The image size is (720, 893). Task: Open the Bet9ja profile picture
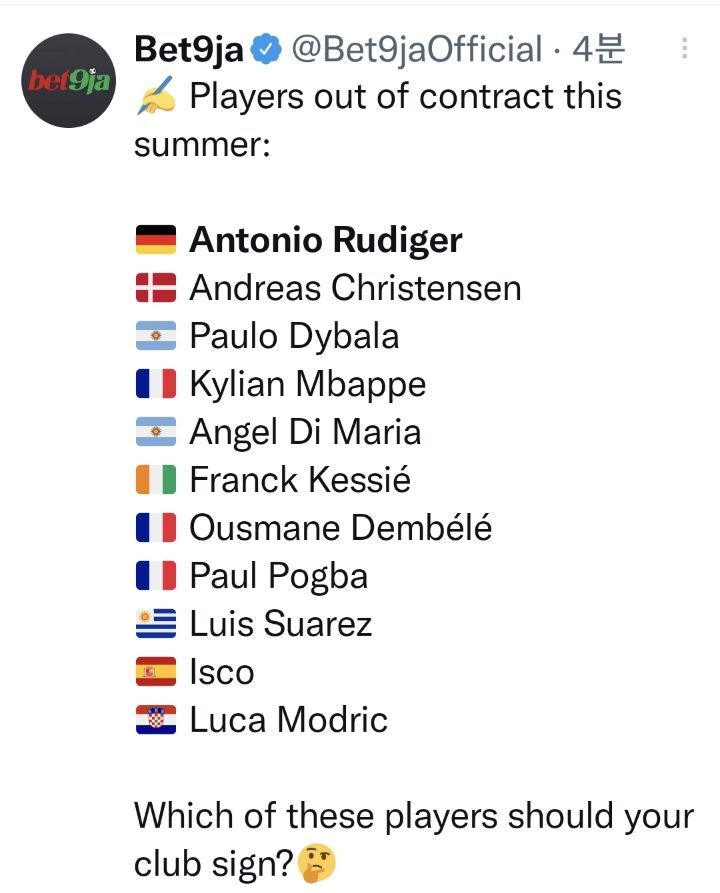(x=69, y=80)
